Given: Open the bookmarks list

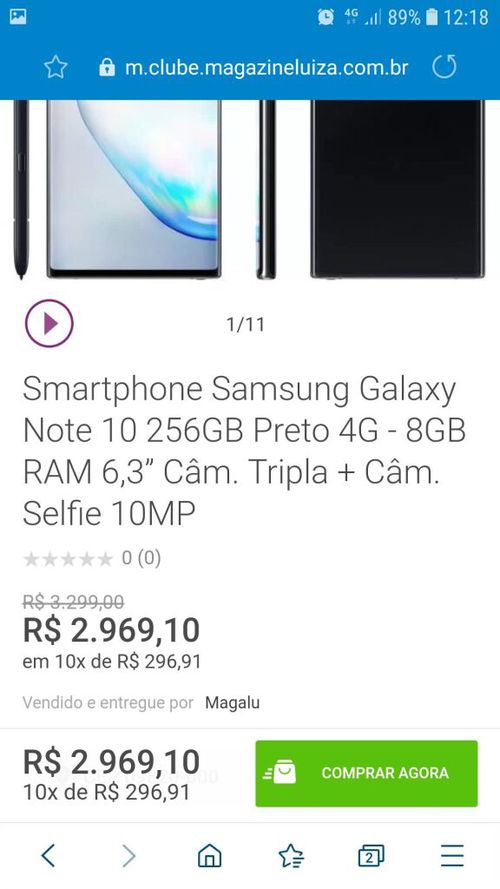Looking at the screenshot, I should point(291,855).
